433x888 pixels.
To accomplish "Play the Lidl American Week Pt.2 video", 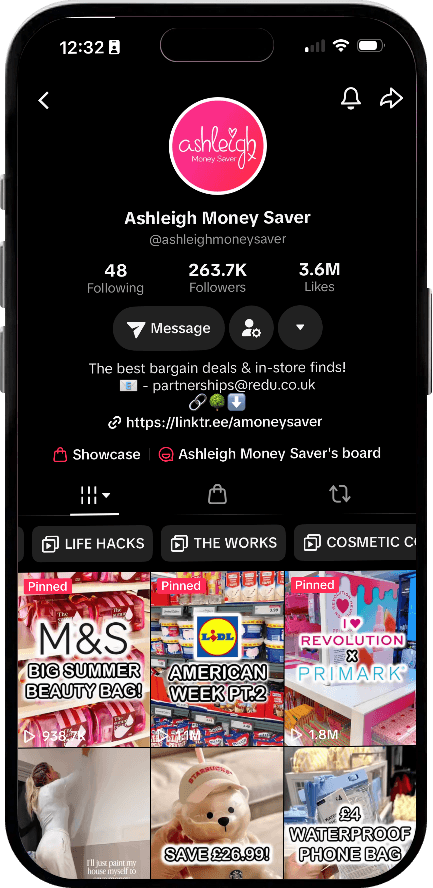I will click(217, 659).
